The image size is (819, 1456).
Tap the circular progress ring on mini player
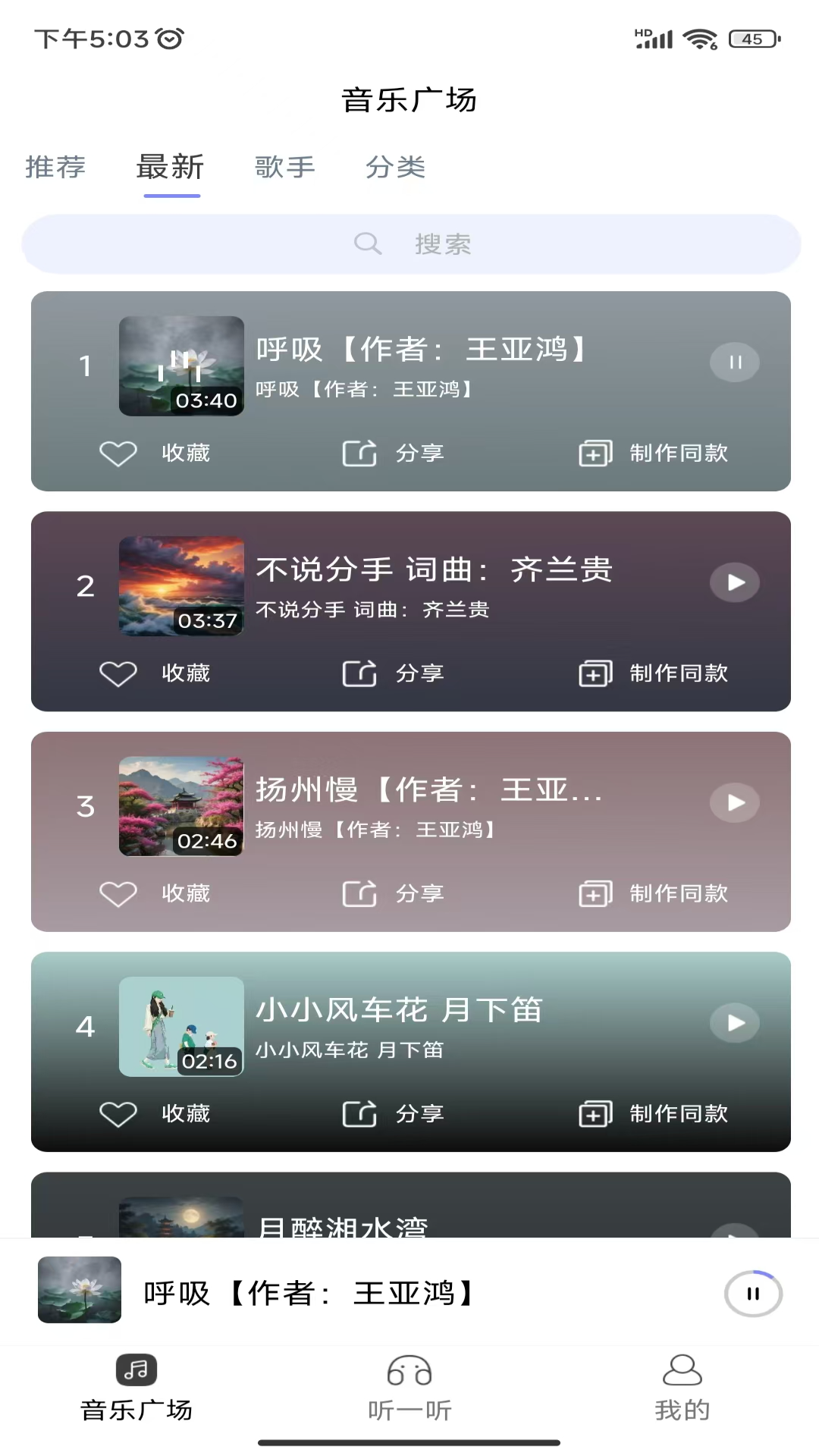click(752, 1294)
